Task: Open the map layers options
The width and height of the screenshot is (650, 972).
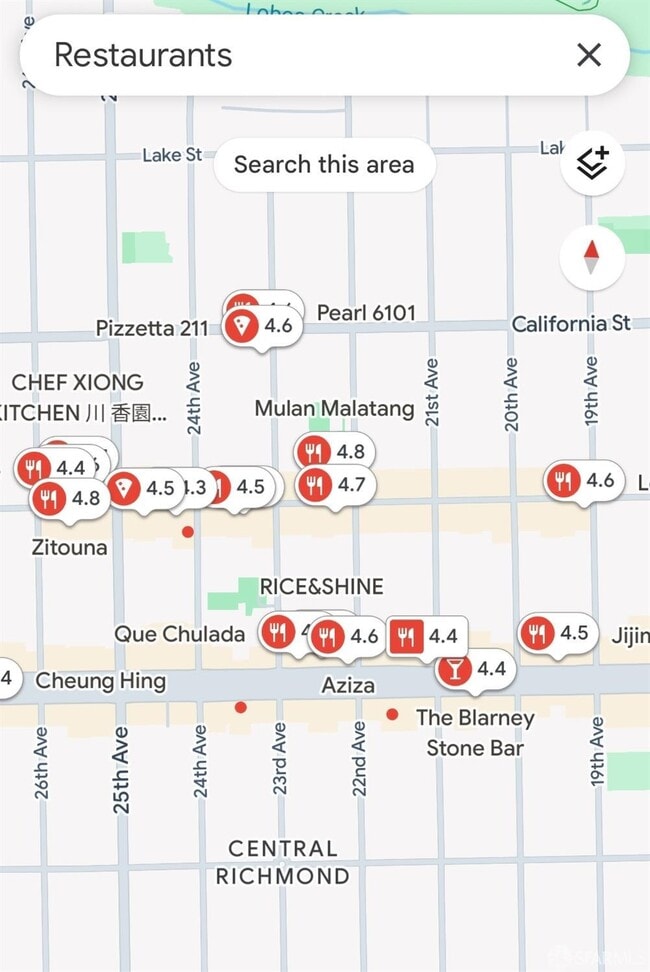Action: [x=592, y=164]
